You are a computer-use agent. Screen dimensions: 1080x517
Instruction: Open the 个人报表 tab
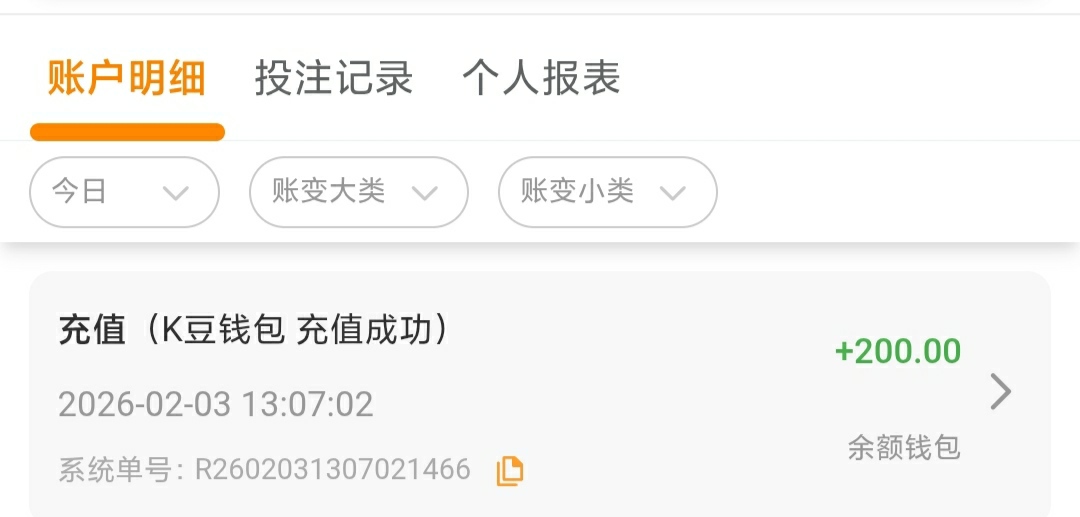(541, 78)
